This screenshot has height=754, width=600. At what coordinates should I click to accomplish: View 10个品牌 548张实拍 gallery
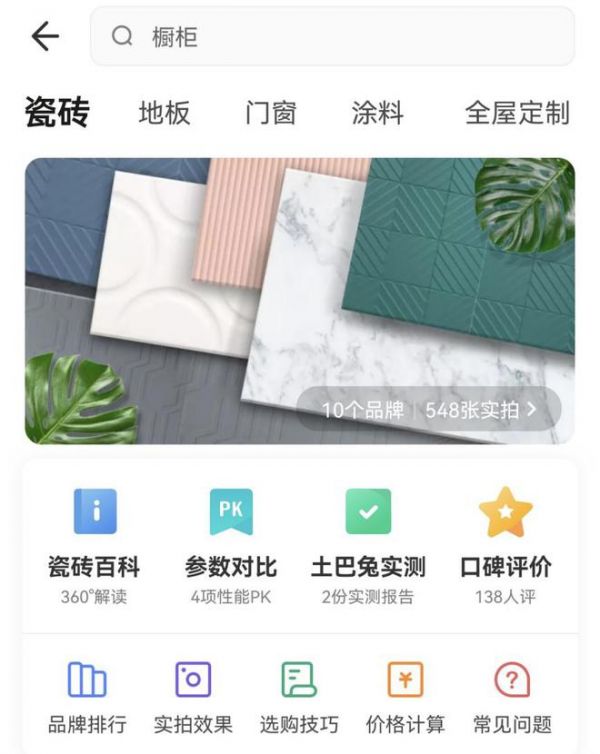(428, 410)
